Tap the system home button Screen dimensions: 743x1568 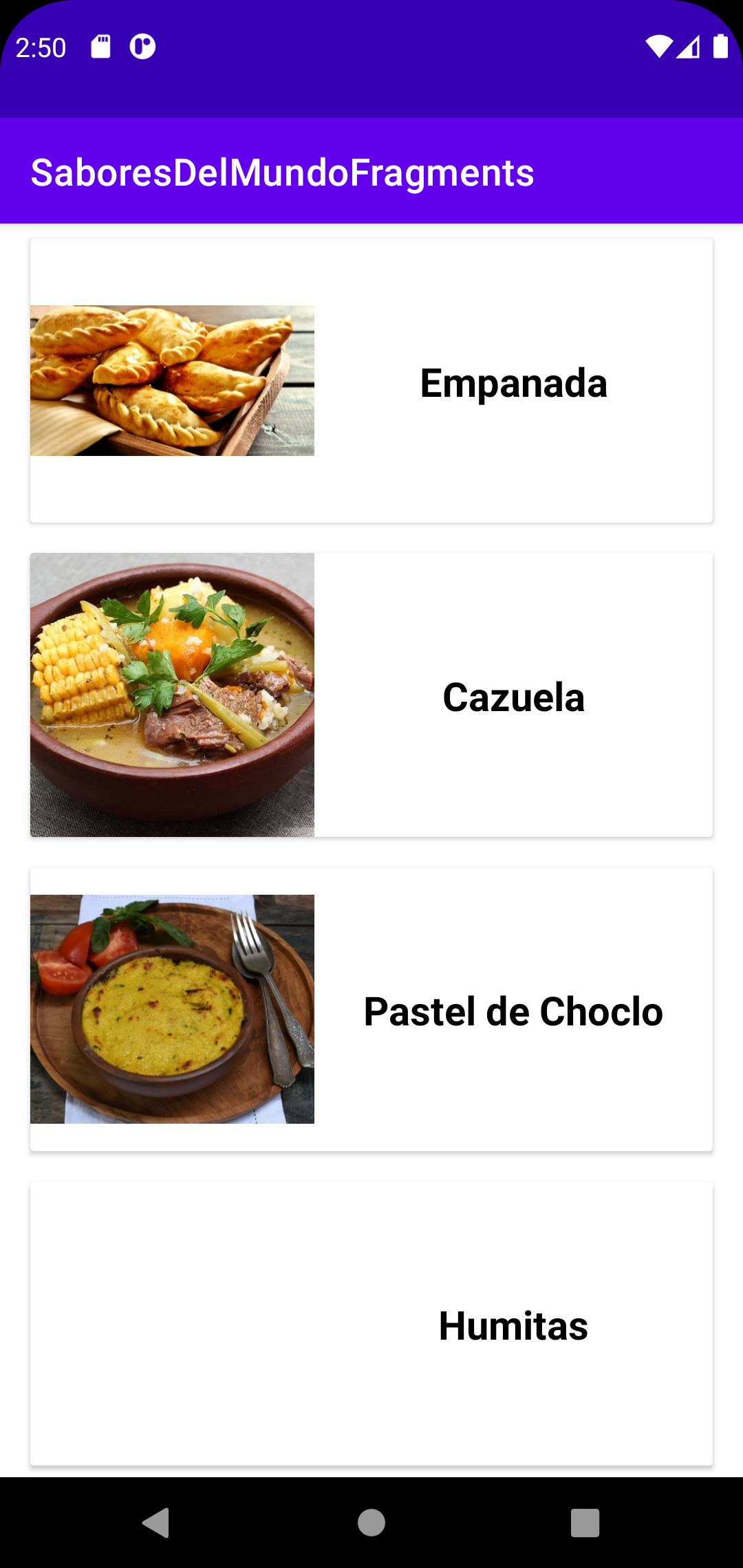pyautogui.click(x=371, y=1523)
